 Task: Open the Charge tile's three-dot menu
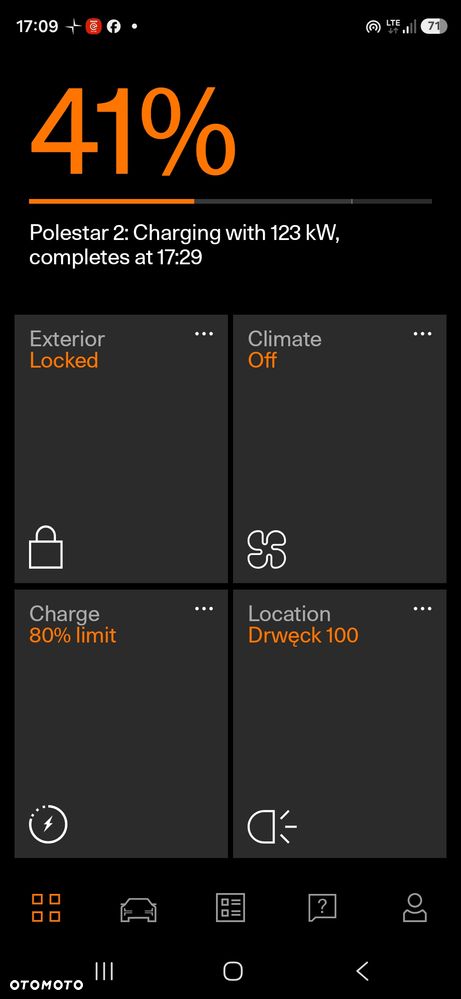(204, 609)
